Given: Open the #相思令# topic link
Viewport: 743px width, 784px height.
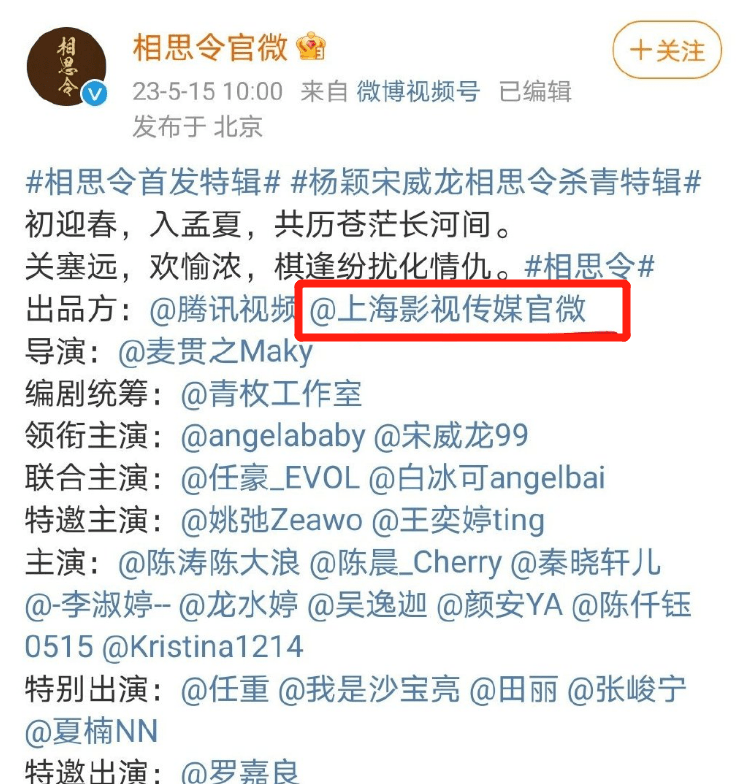Looking at the screenshot, I should [589, 267].
